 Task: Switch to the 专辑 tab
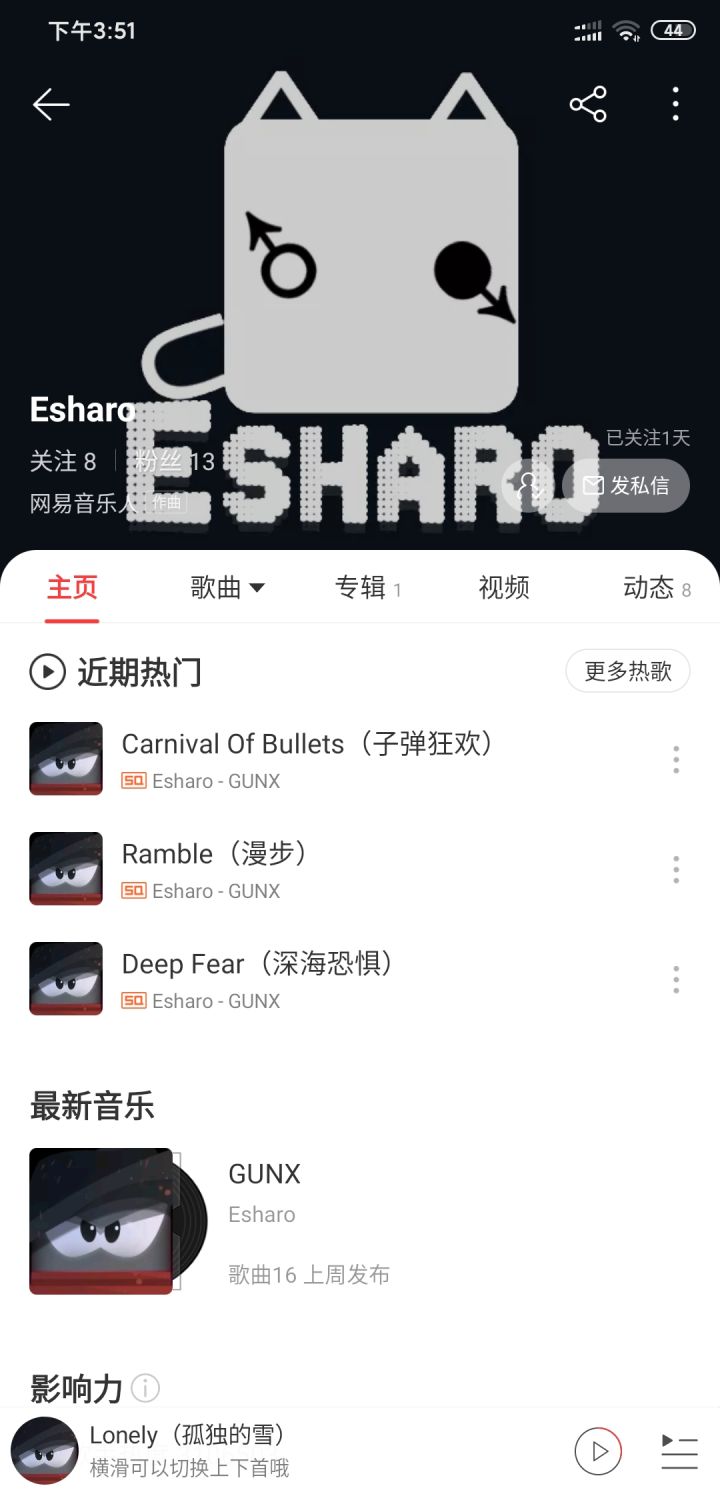point(368,588)
